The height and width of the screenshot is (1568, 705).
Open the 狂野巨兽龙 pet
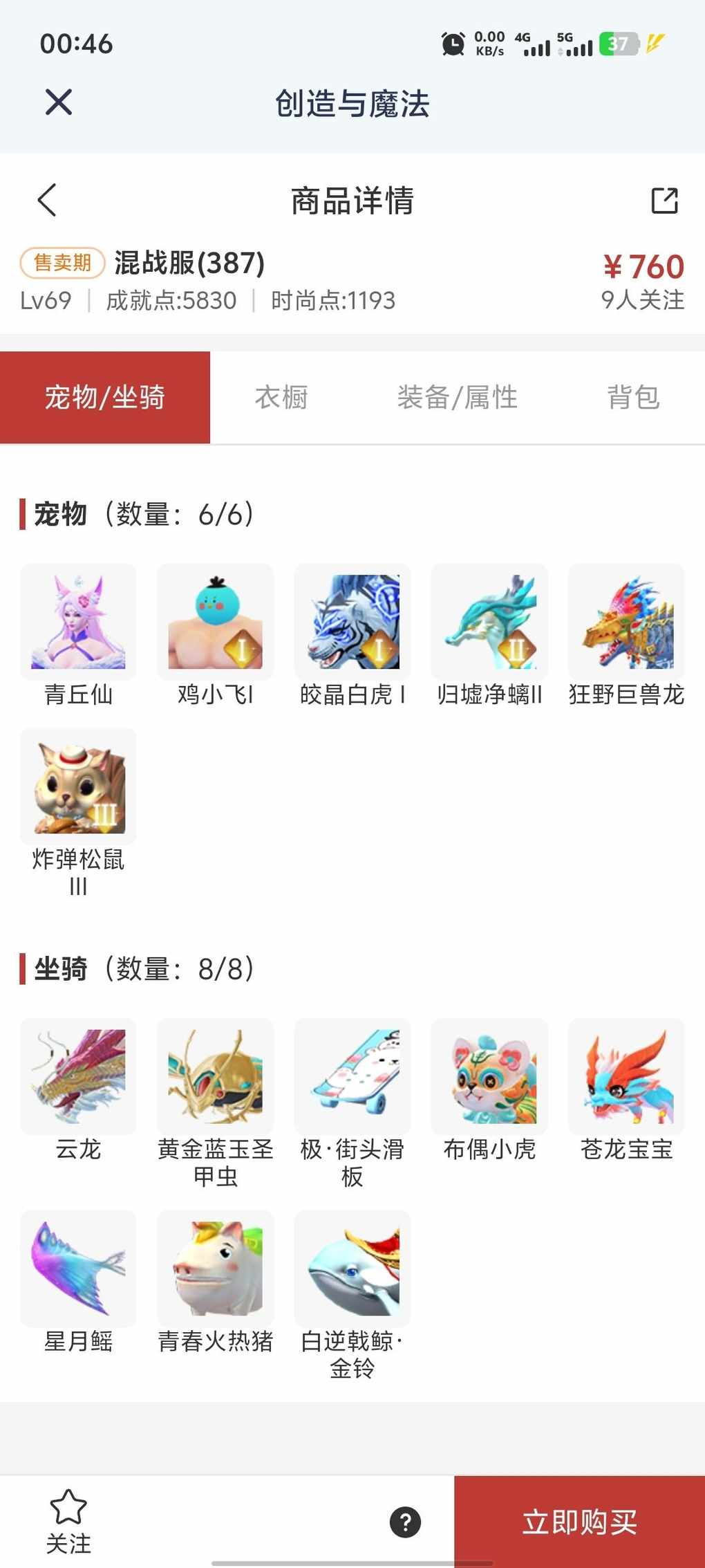pos(626,622)
